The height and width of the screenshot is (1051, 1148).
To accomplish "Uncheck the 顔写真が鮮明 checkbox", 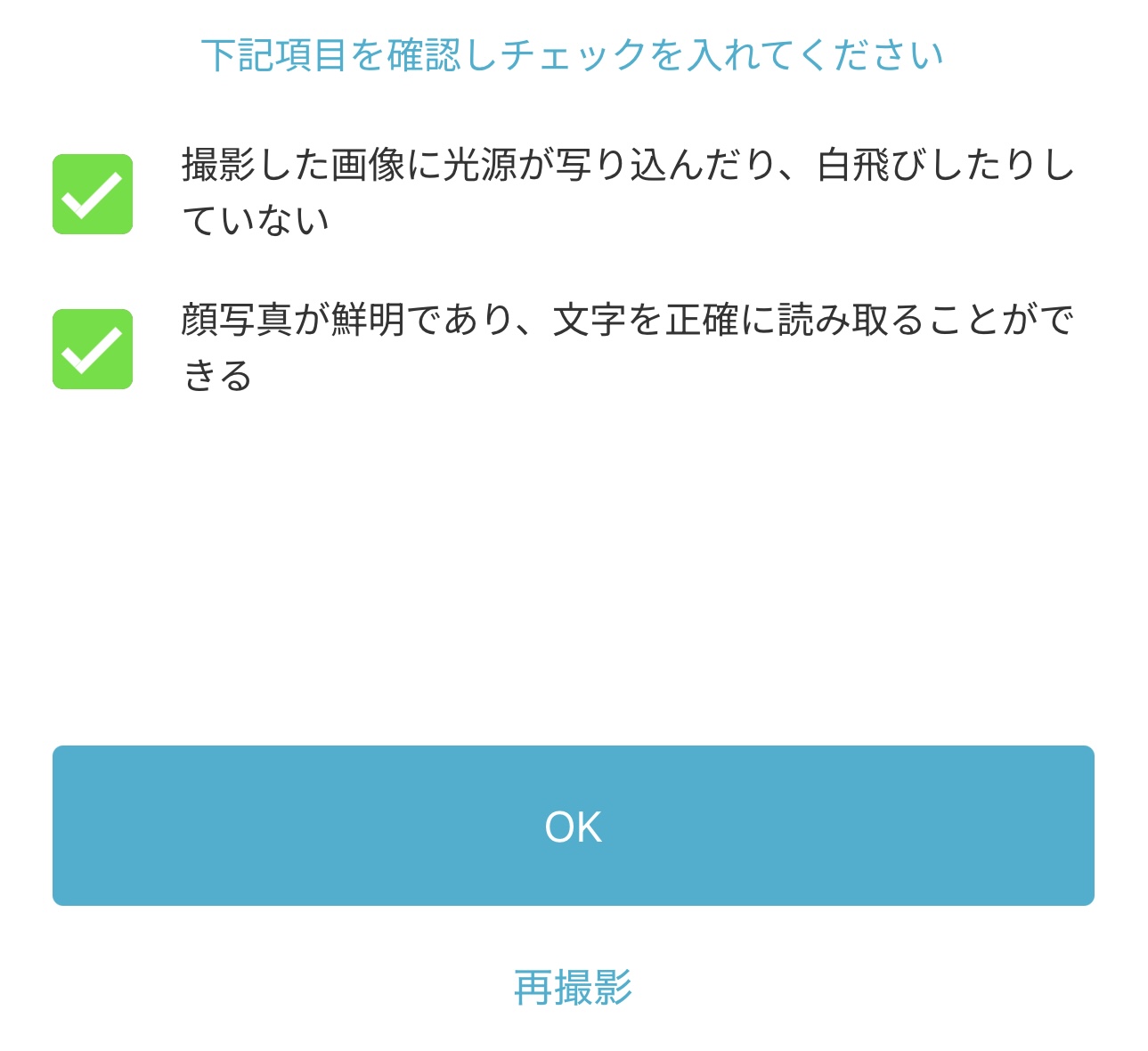I will (x=93, y=349).
